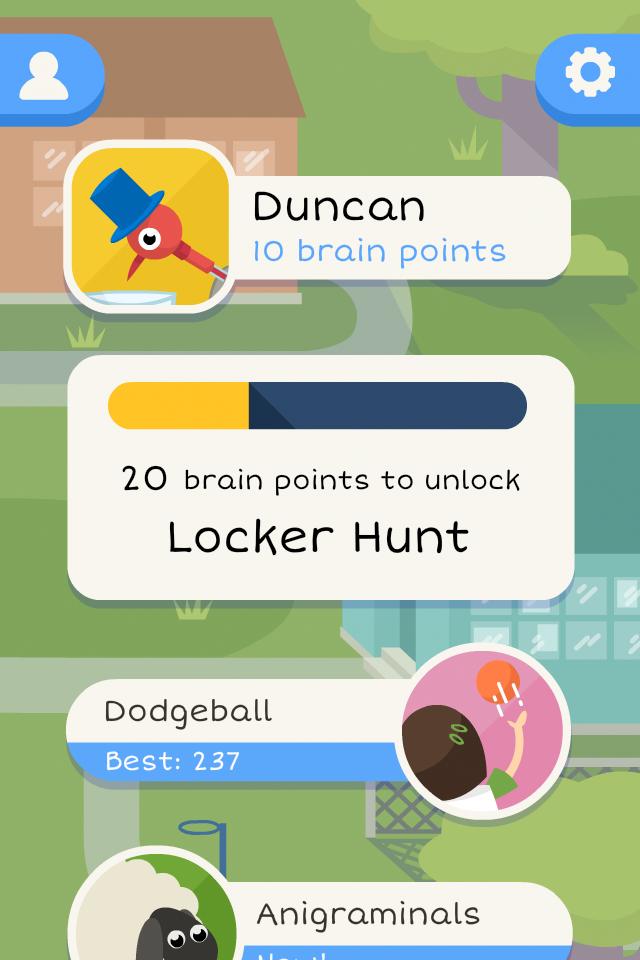Open settings via the gear icon
This screenshot has height=960, width=640.
[x=589, y=74]
